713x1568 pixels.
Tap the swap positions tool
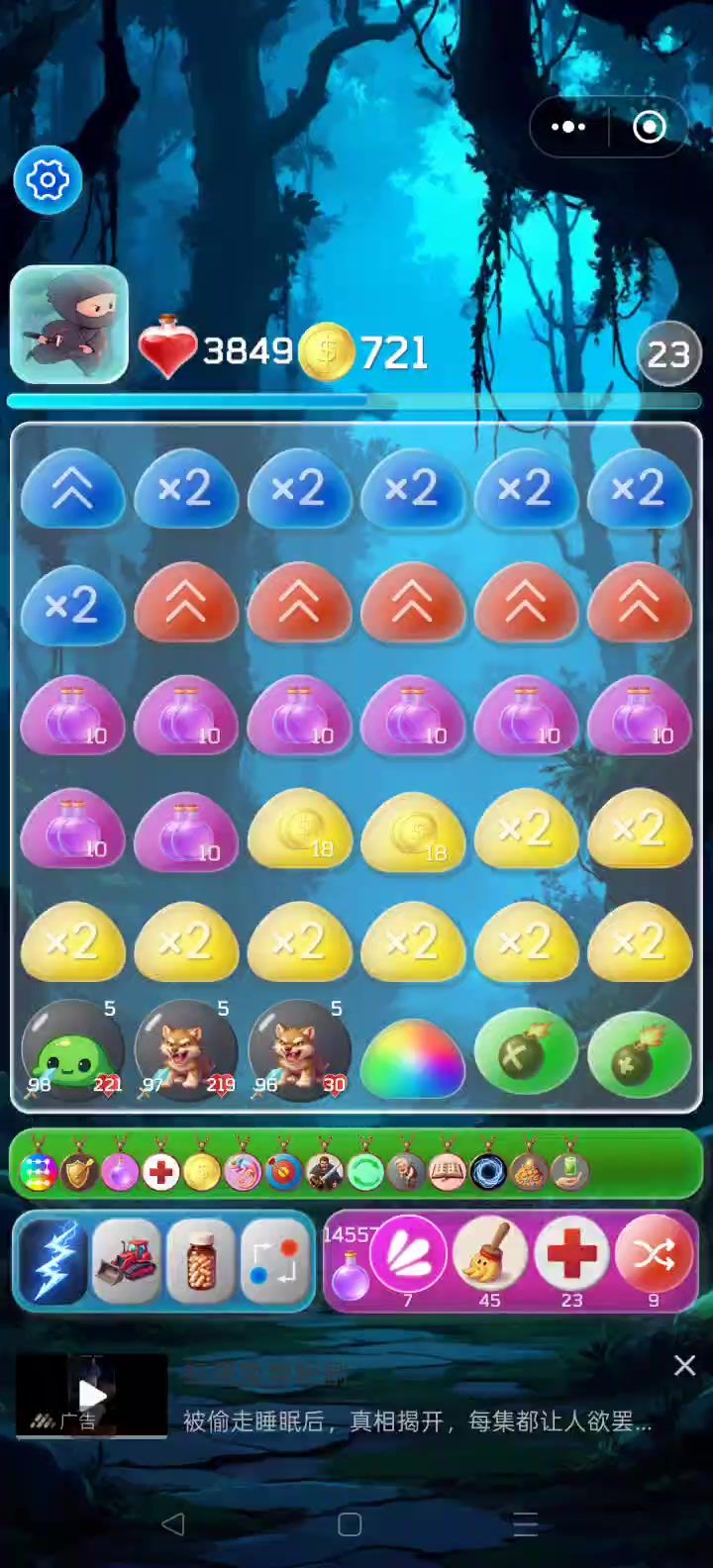click(x=274, y=1261)
